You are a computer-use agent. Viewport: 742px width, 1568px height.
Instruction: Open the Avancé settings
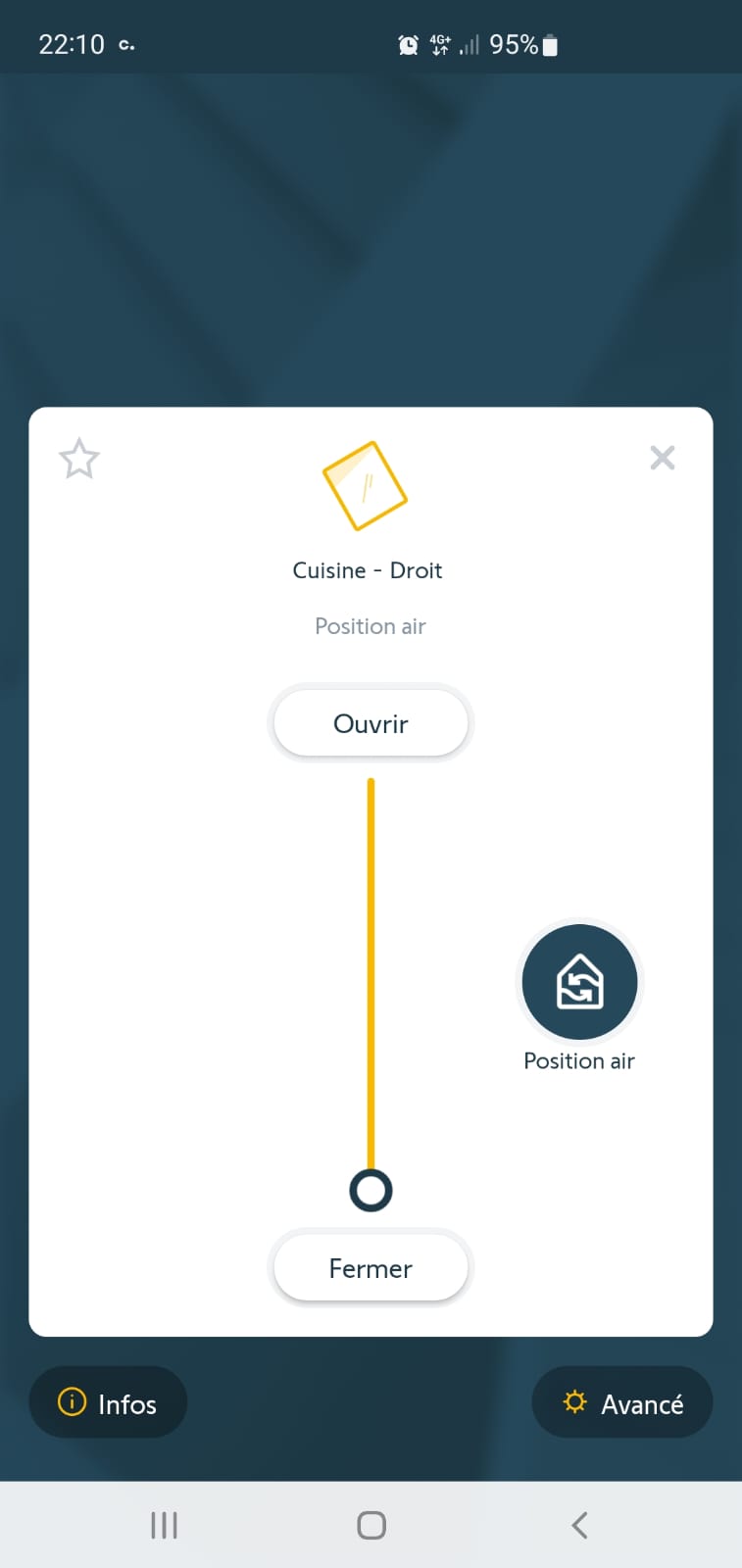point(621,1402)
